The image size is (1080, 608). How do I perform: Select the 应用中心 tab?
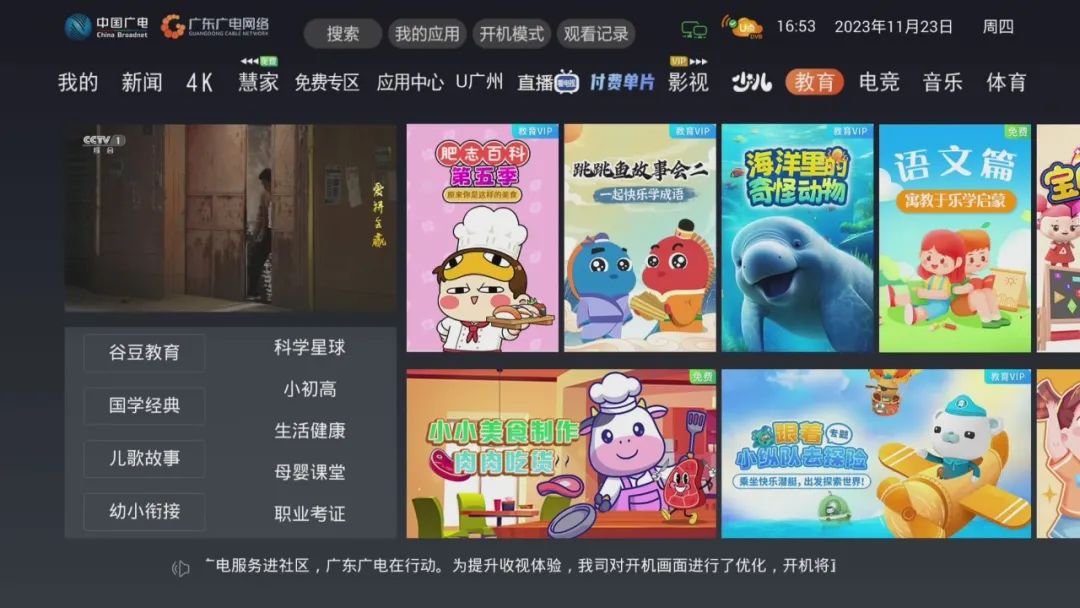[410, 82]
